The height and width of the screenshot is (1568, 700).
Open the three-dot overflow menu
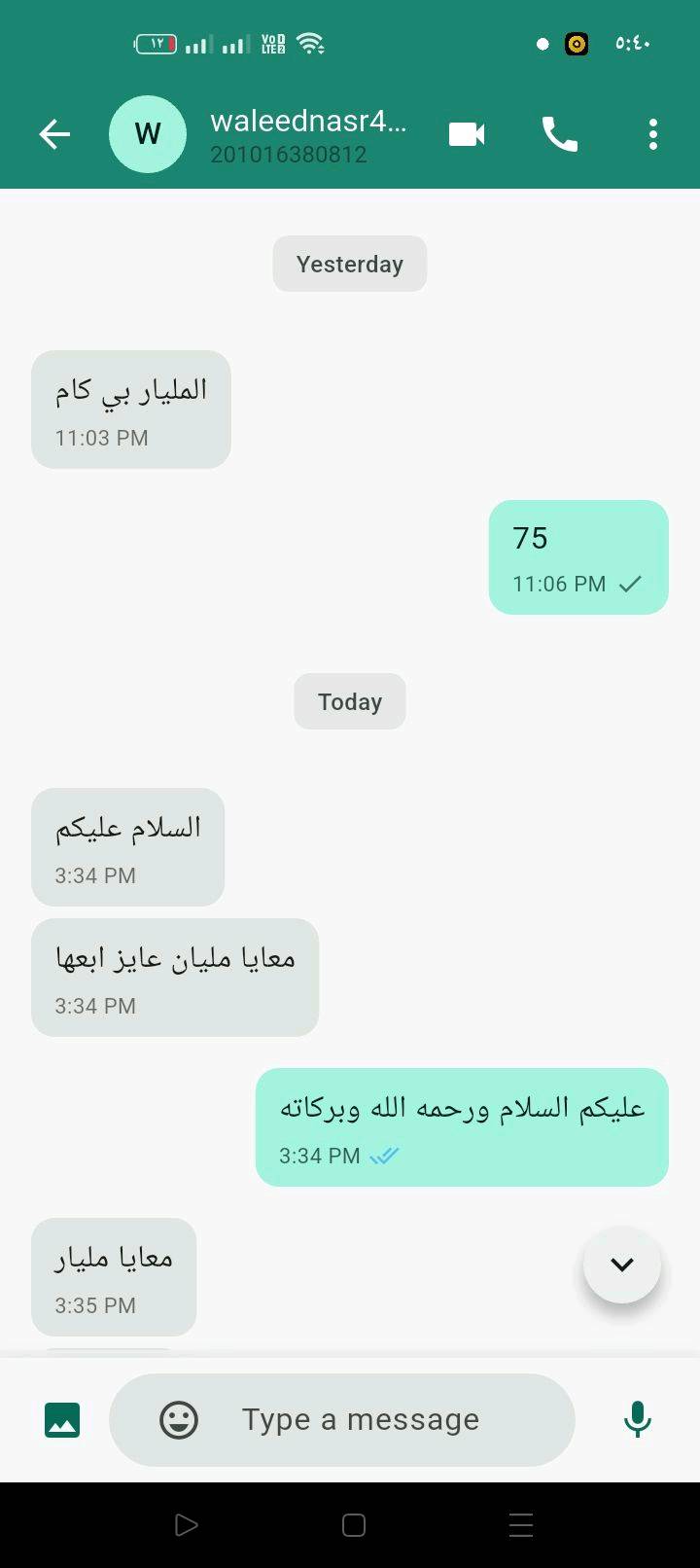click(652, 134)
